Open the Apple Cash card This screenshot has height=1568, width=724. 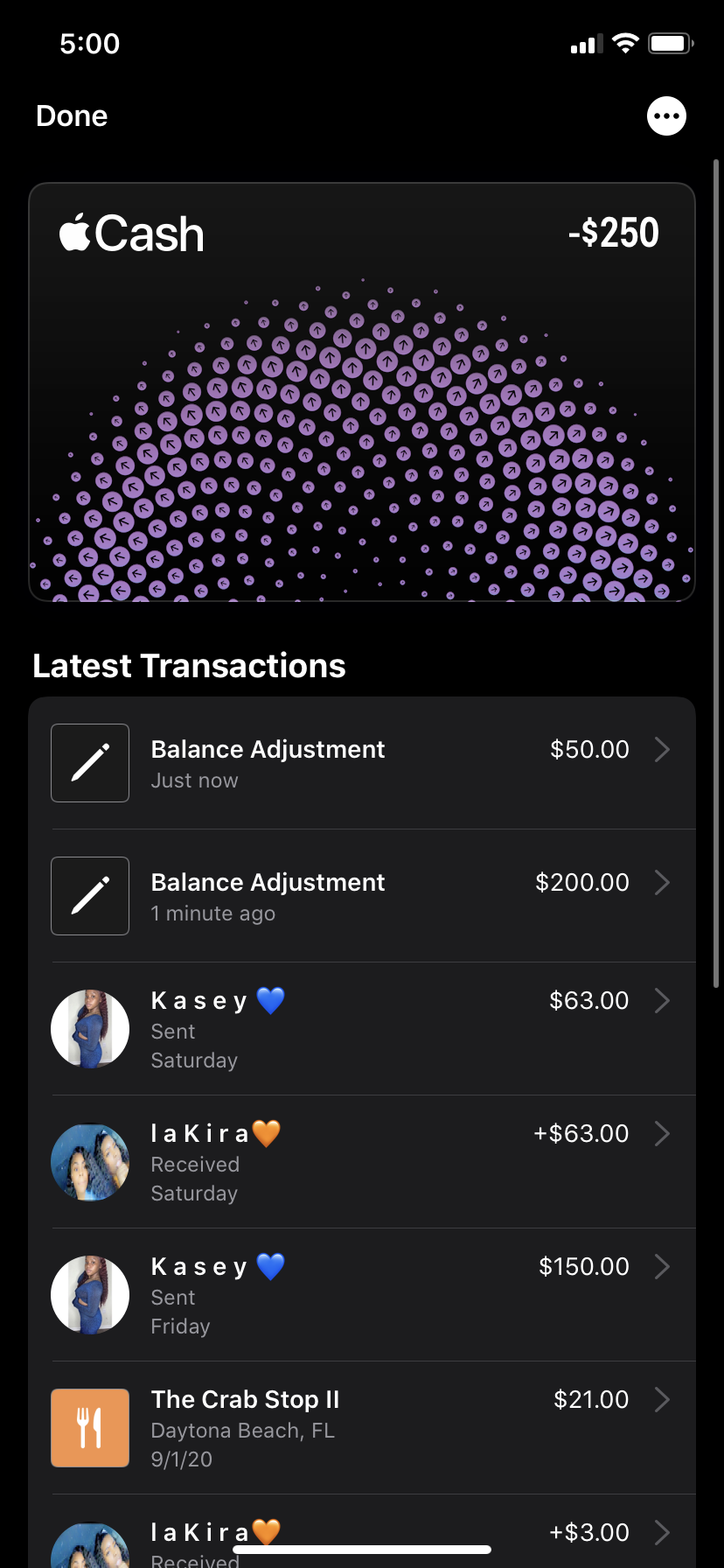(362, 392)
